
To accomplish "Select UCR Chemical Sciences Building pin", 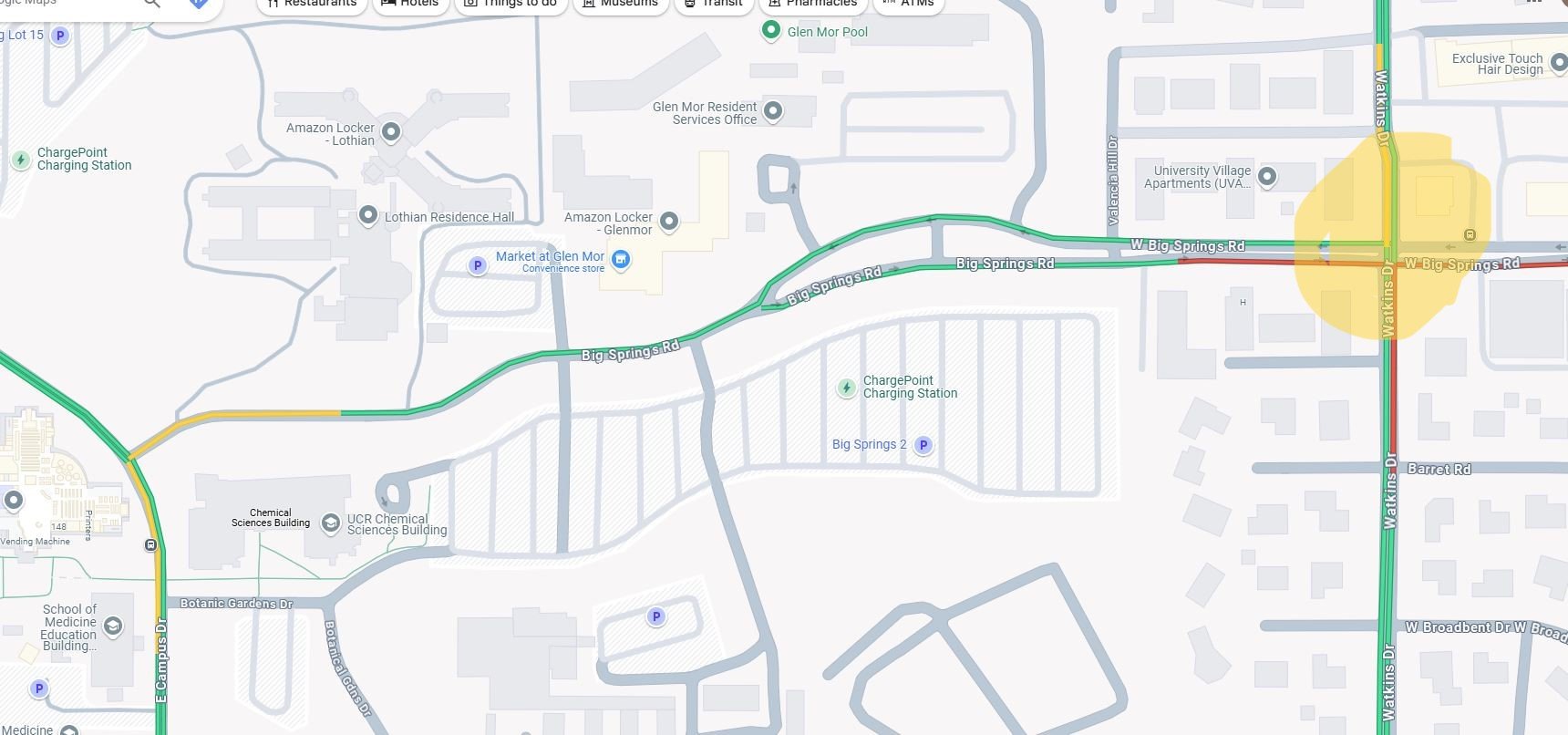I will [x=331, y=523].
